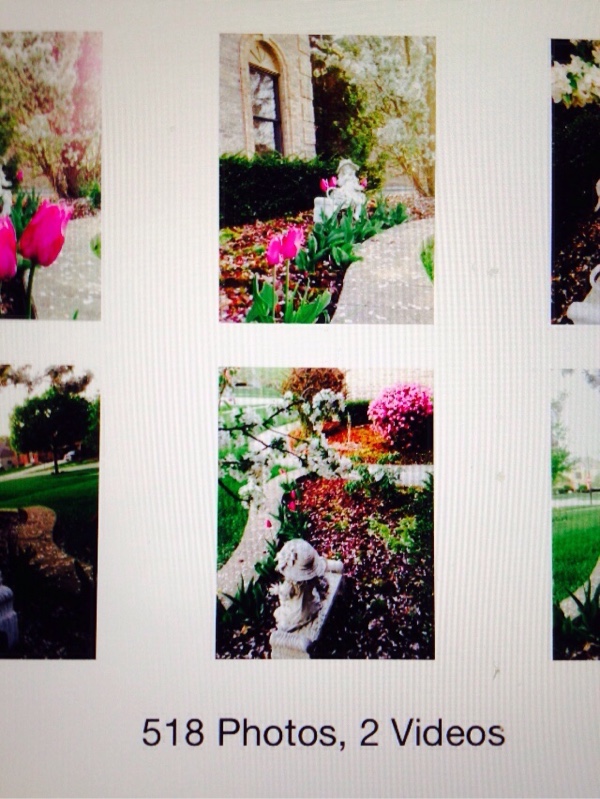
Task: Open the partly visible white blossoms photo
Action: pyautogui.click(x=576, y=180)
